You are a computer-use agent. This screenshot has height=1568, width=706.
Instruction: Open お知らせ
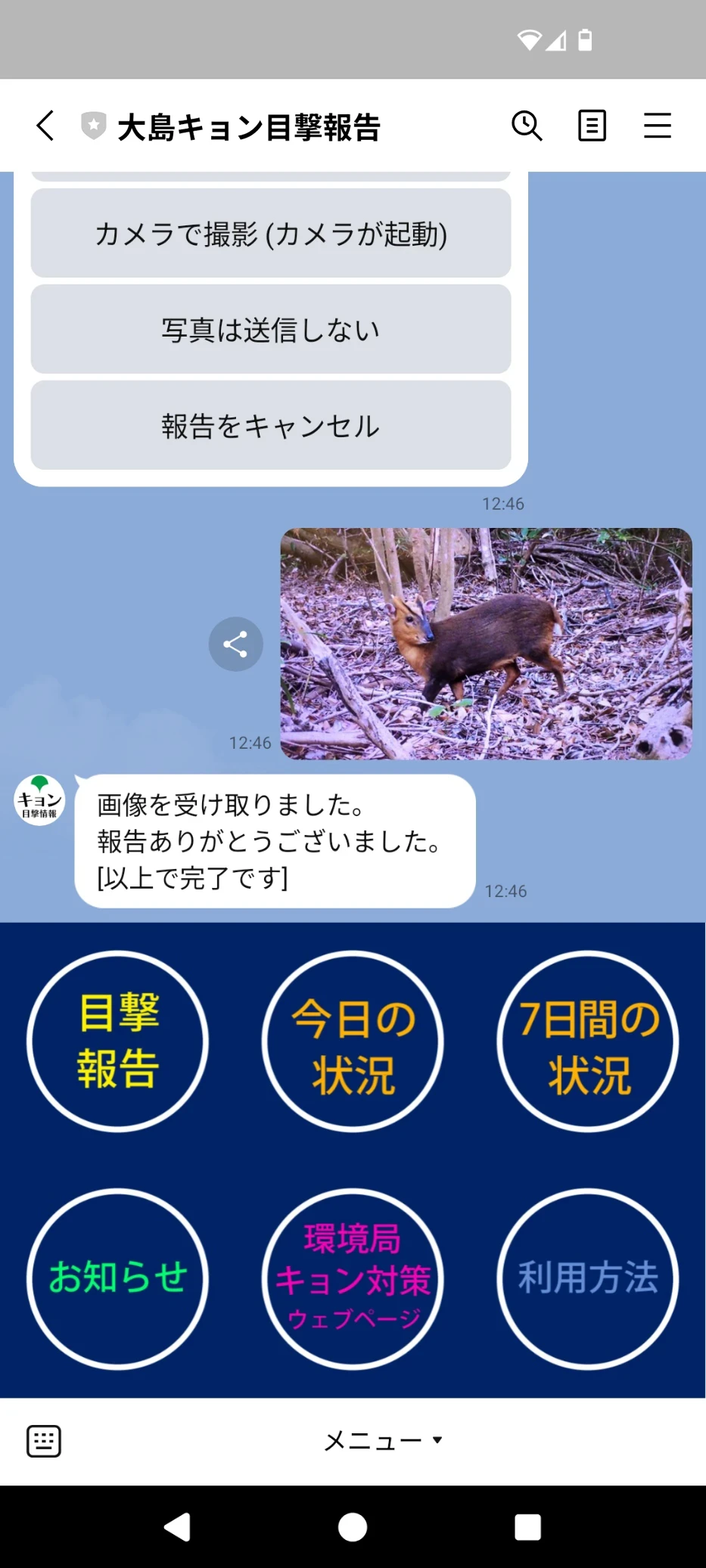(x=118, y=1279)
